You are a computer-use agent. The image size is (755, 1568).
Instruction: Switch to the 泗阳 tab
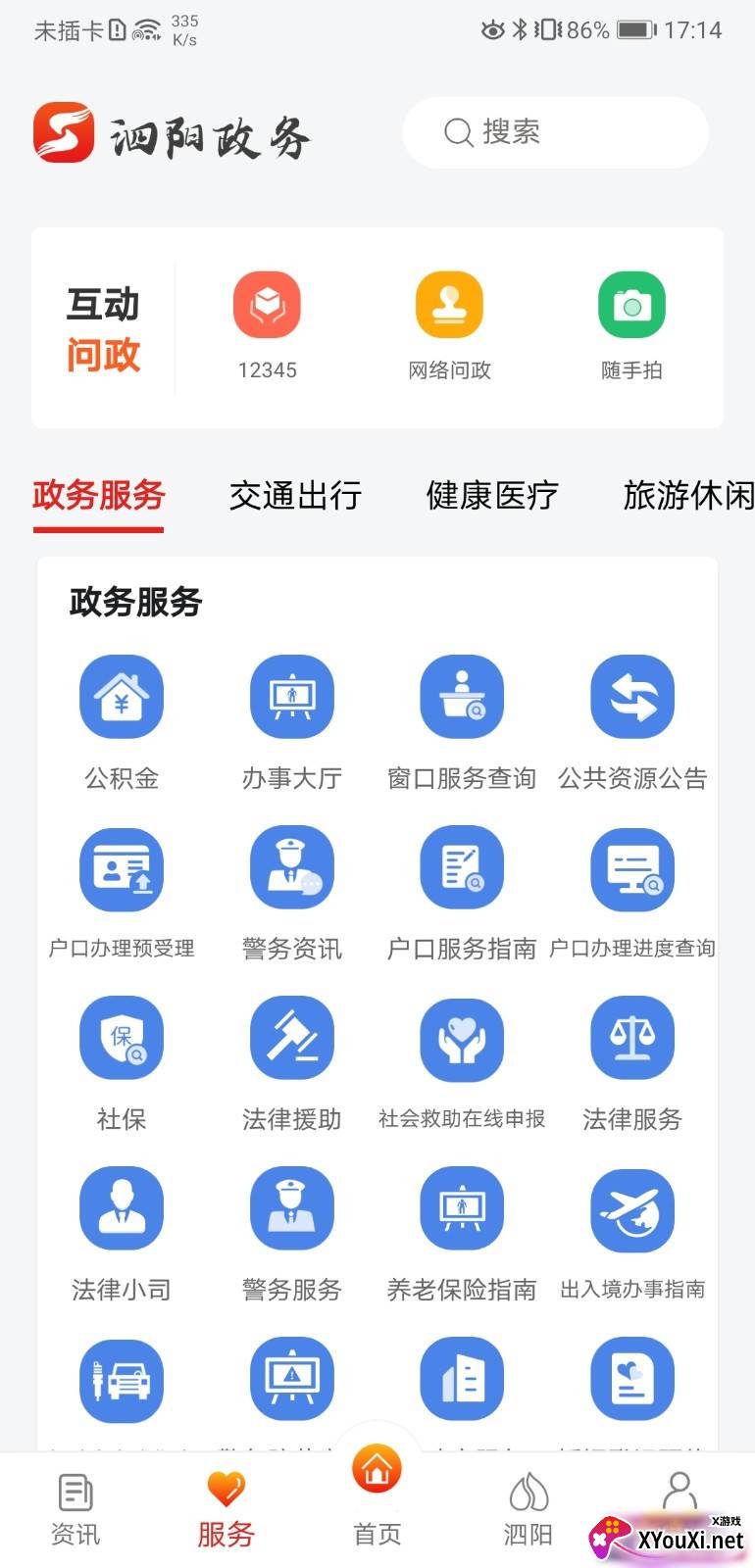[528, 1509]
